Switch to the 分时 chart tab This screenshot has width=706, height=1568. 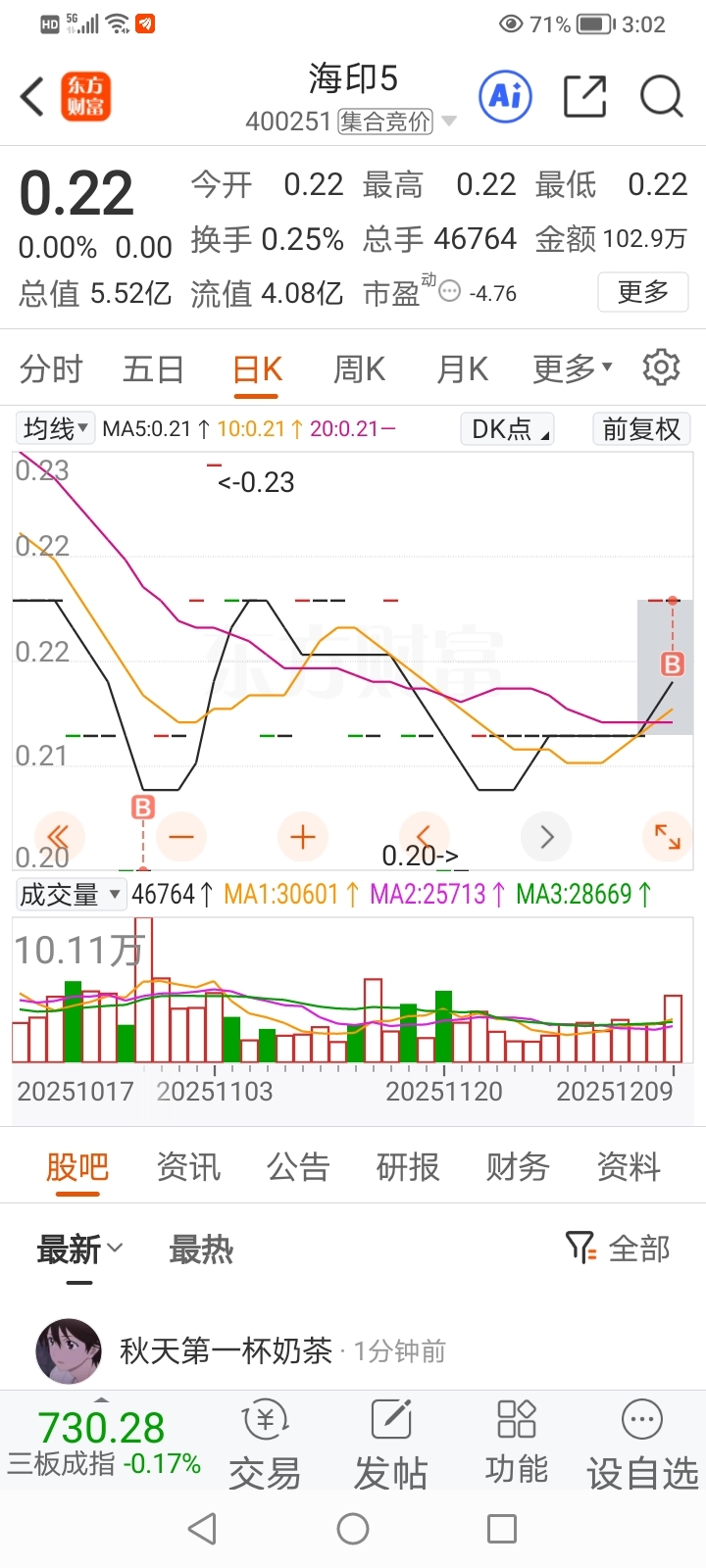[x=51, y=369]
